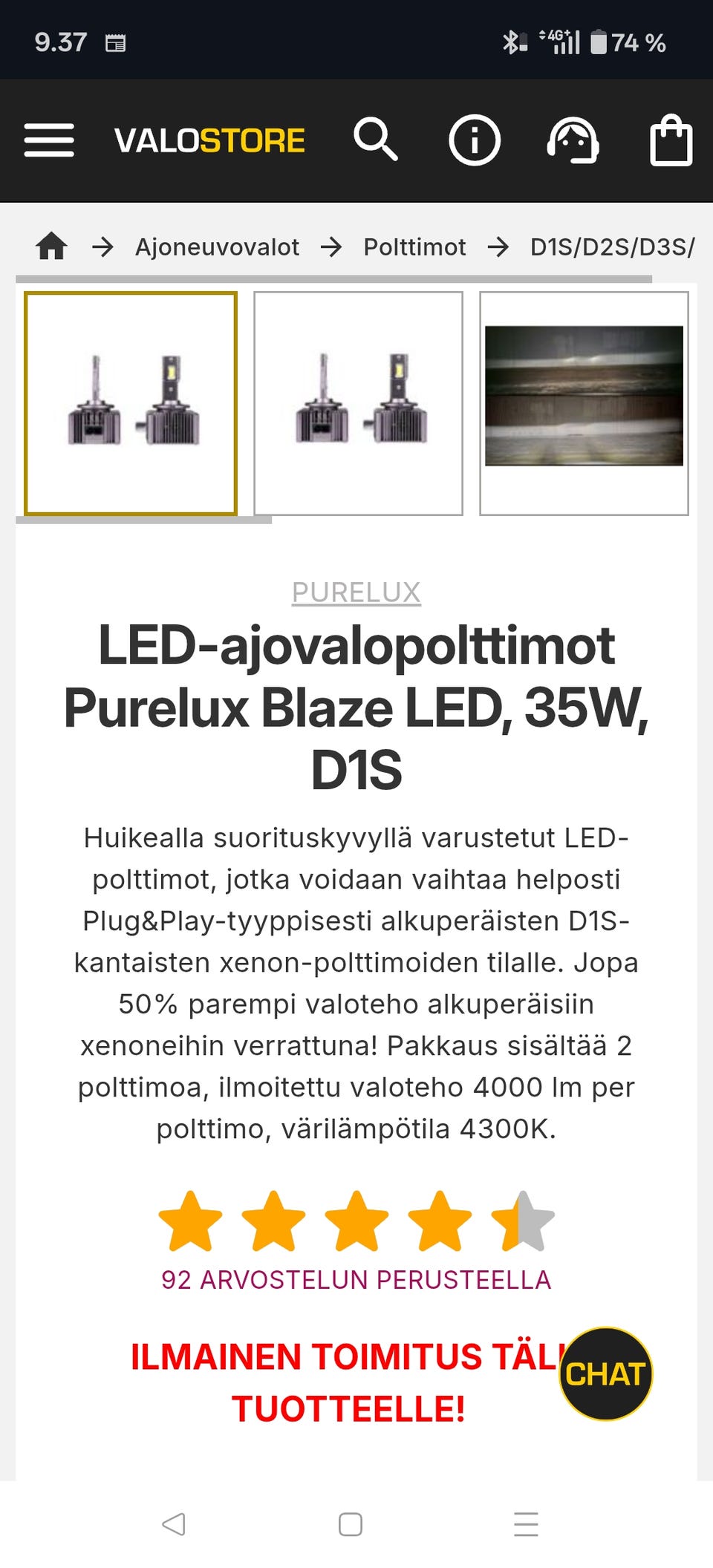713x1568 pixels.
Task: Open customer support headset icon
Action: pos(573,140)
